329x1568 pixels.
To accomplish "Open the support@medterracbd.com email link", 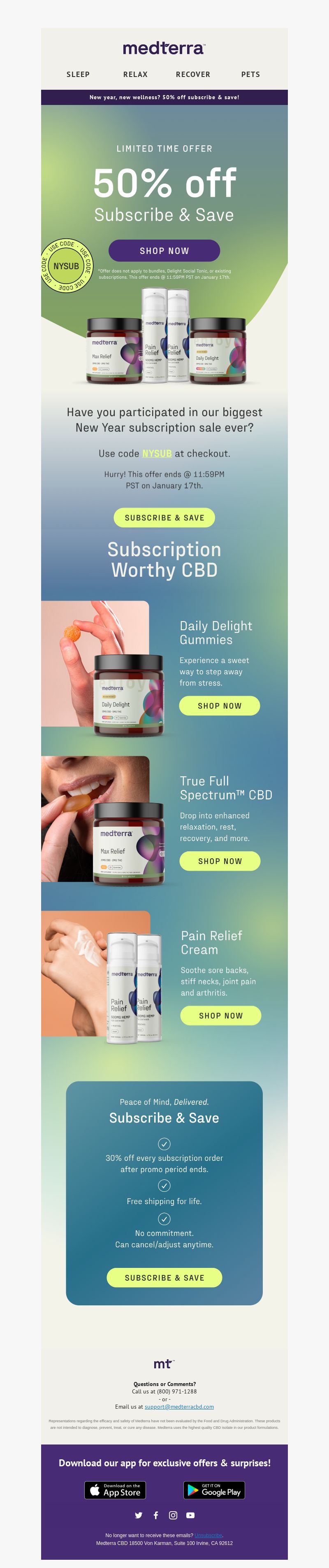I will (179, 1407).
